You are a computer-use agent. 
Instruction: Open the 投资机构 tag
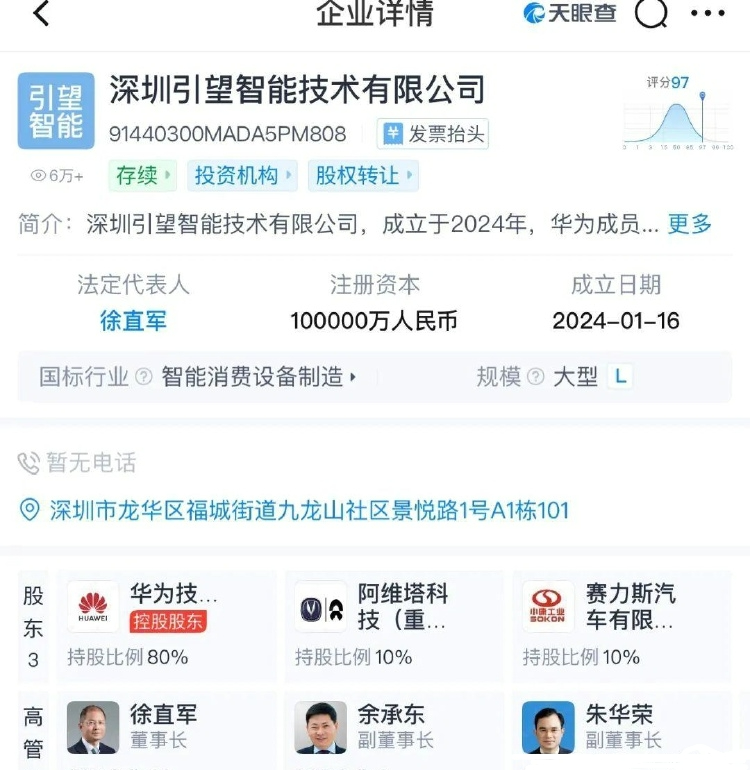click(244, 176)
